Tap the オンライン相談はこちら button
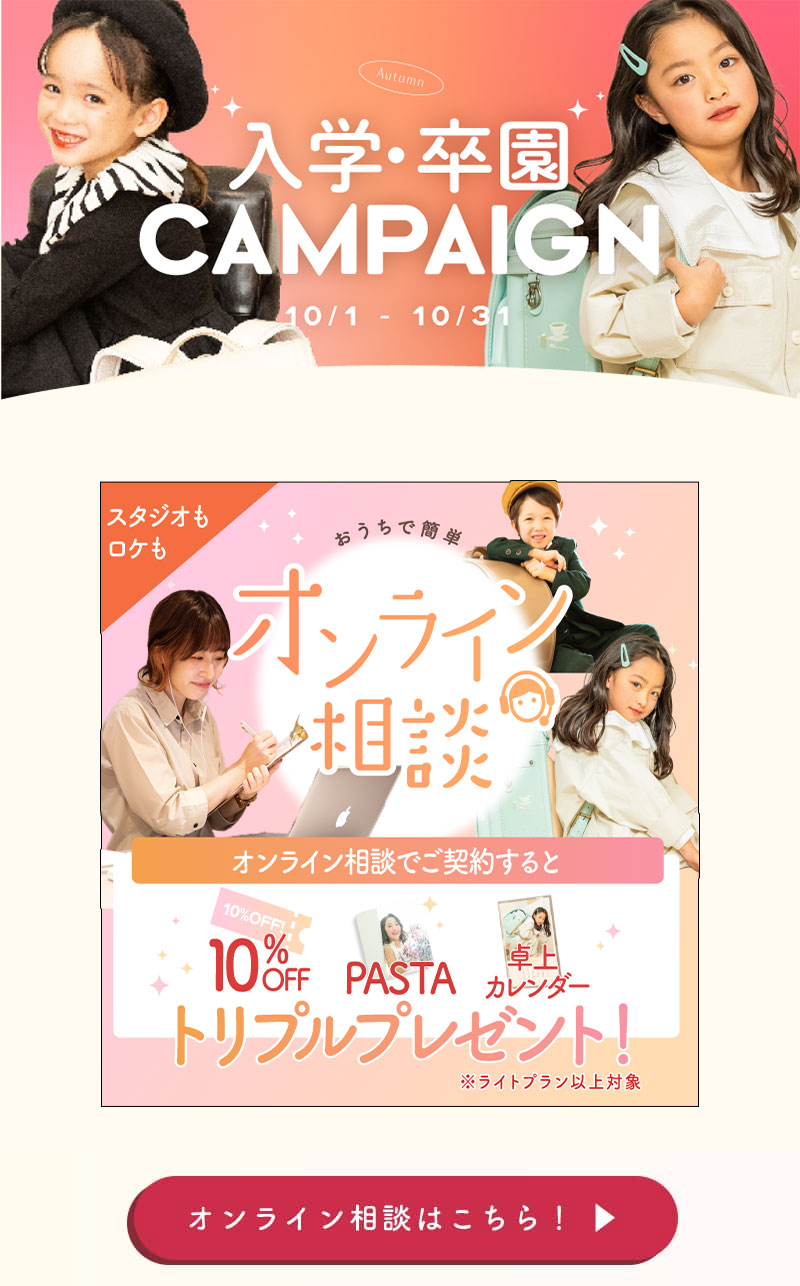The height and width of the screenshot is (1286, 800). 402,1217
